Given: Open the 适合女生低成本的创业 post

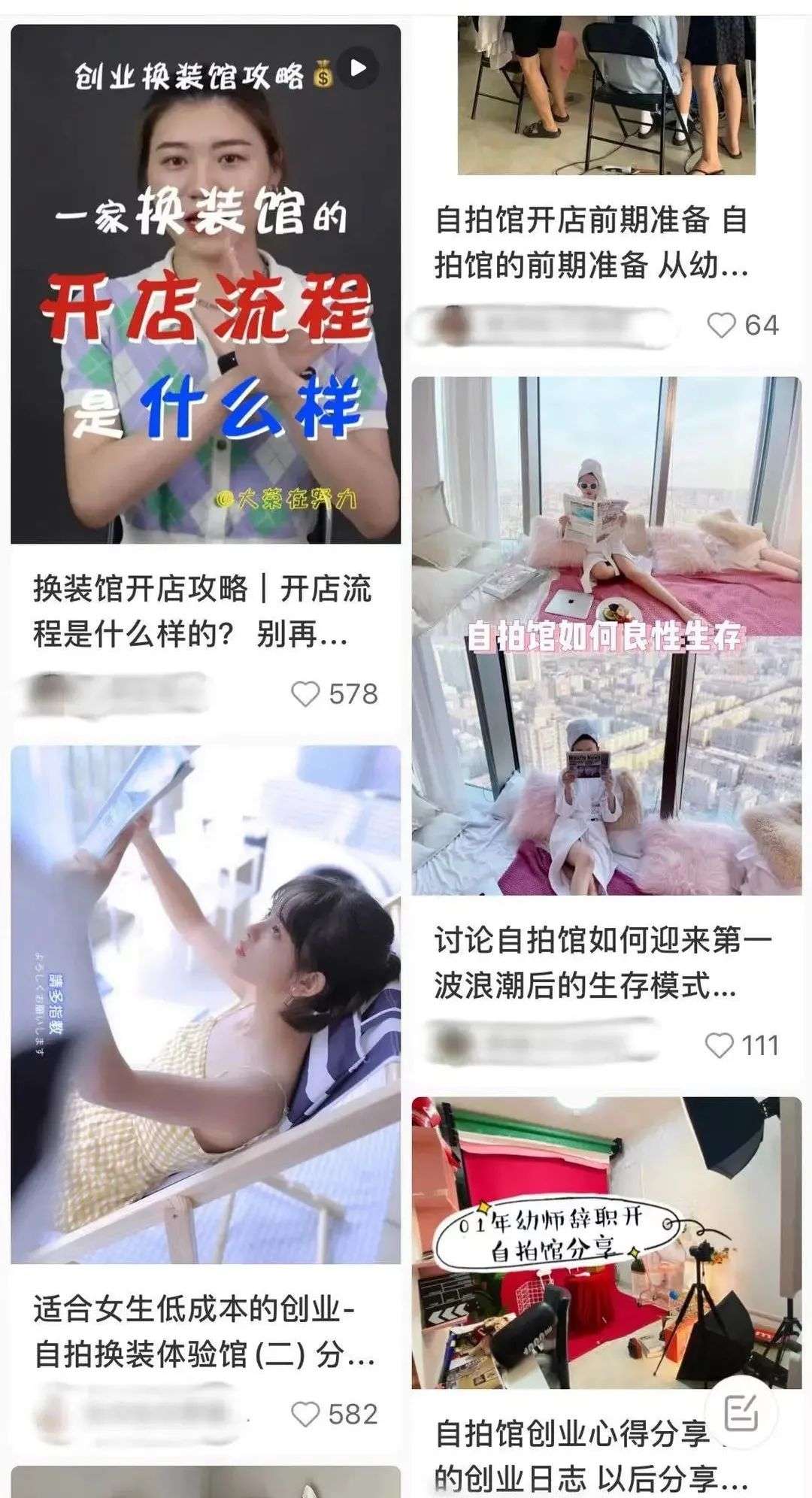Looking at the screenshot, I should pyautogui.click(x=205, y=1000).
